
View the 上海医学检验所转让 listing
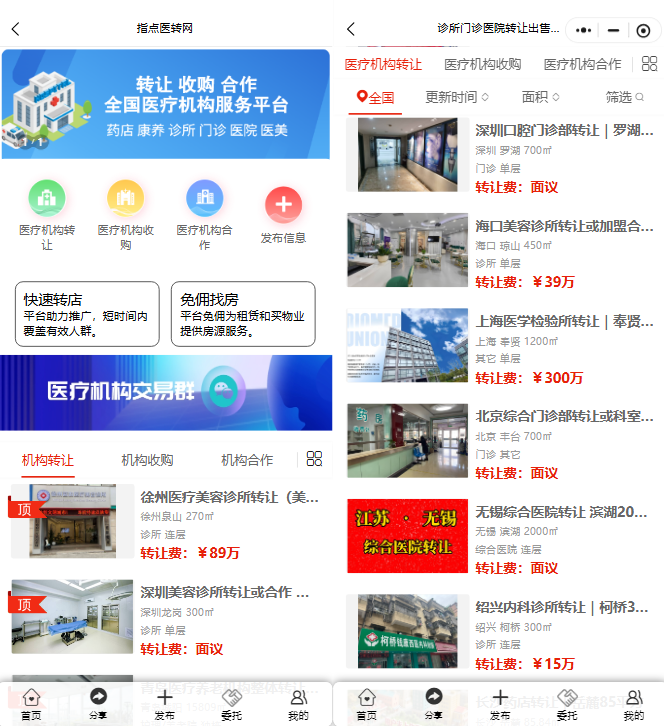click(564, 322)
